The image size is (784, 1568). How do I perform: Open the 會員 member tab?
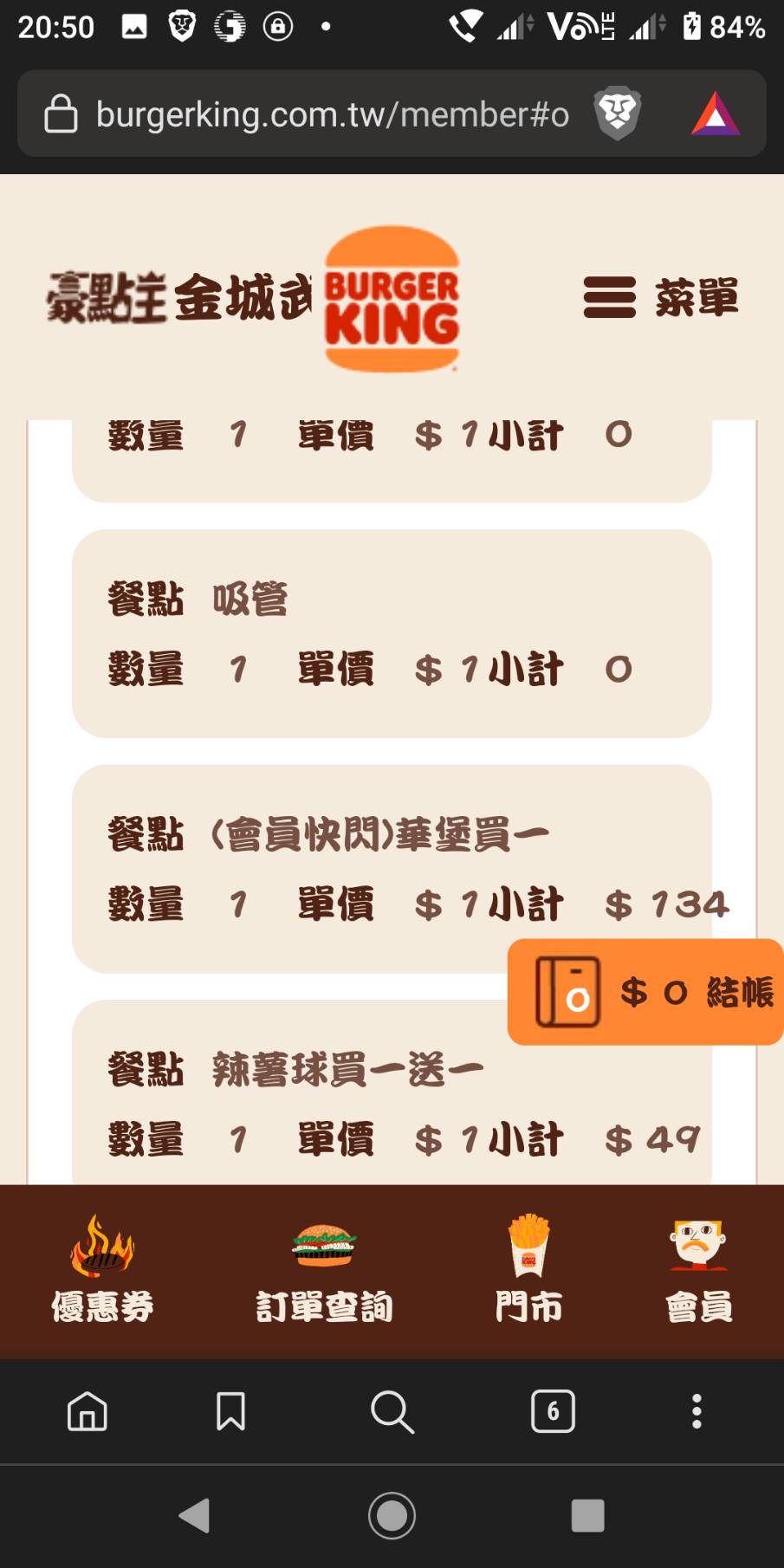click(x=698, y=1270)
